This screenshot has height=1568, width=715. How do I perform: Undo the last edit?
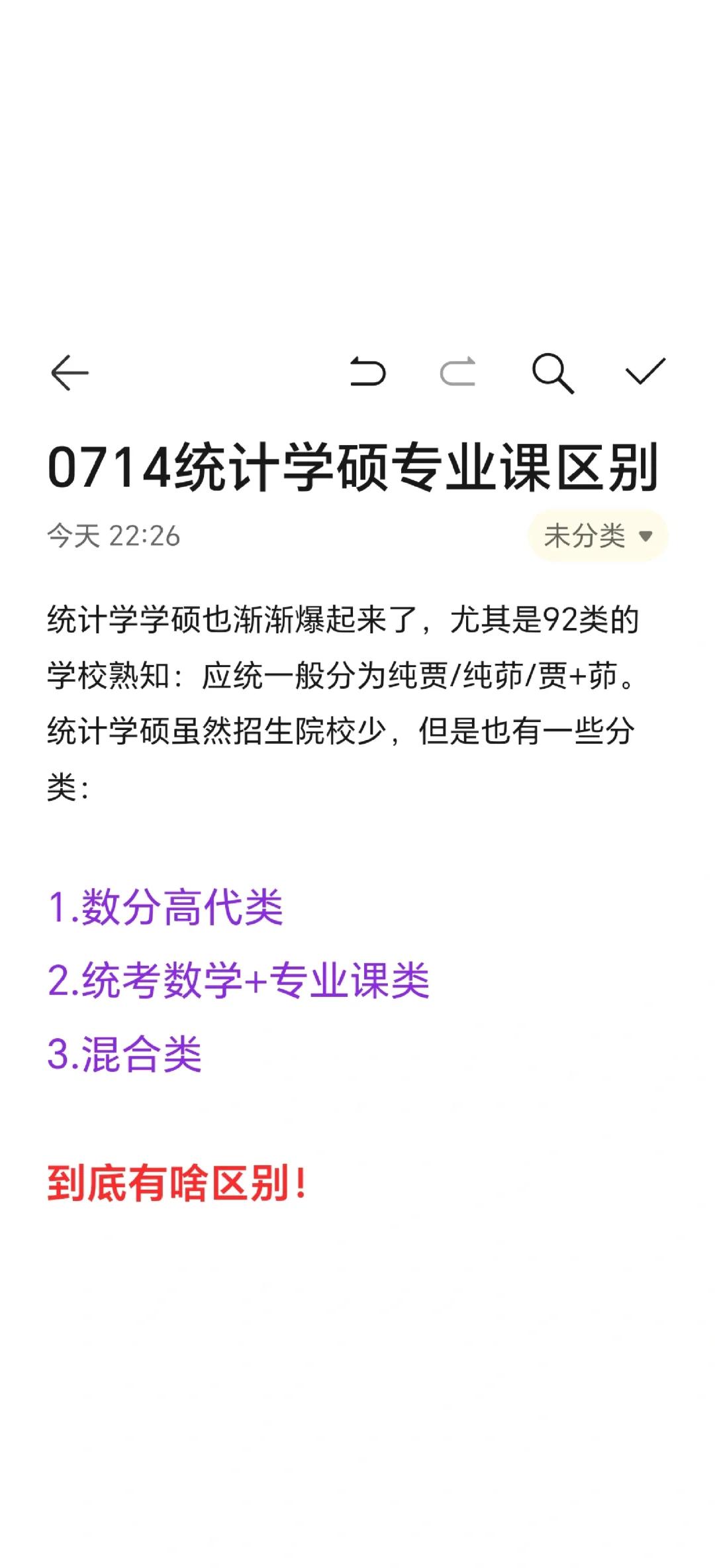tap(368, 372)
